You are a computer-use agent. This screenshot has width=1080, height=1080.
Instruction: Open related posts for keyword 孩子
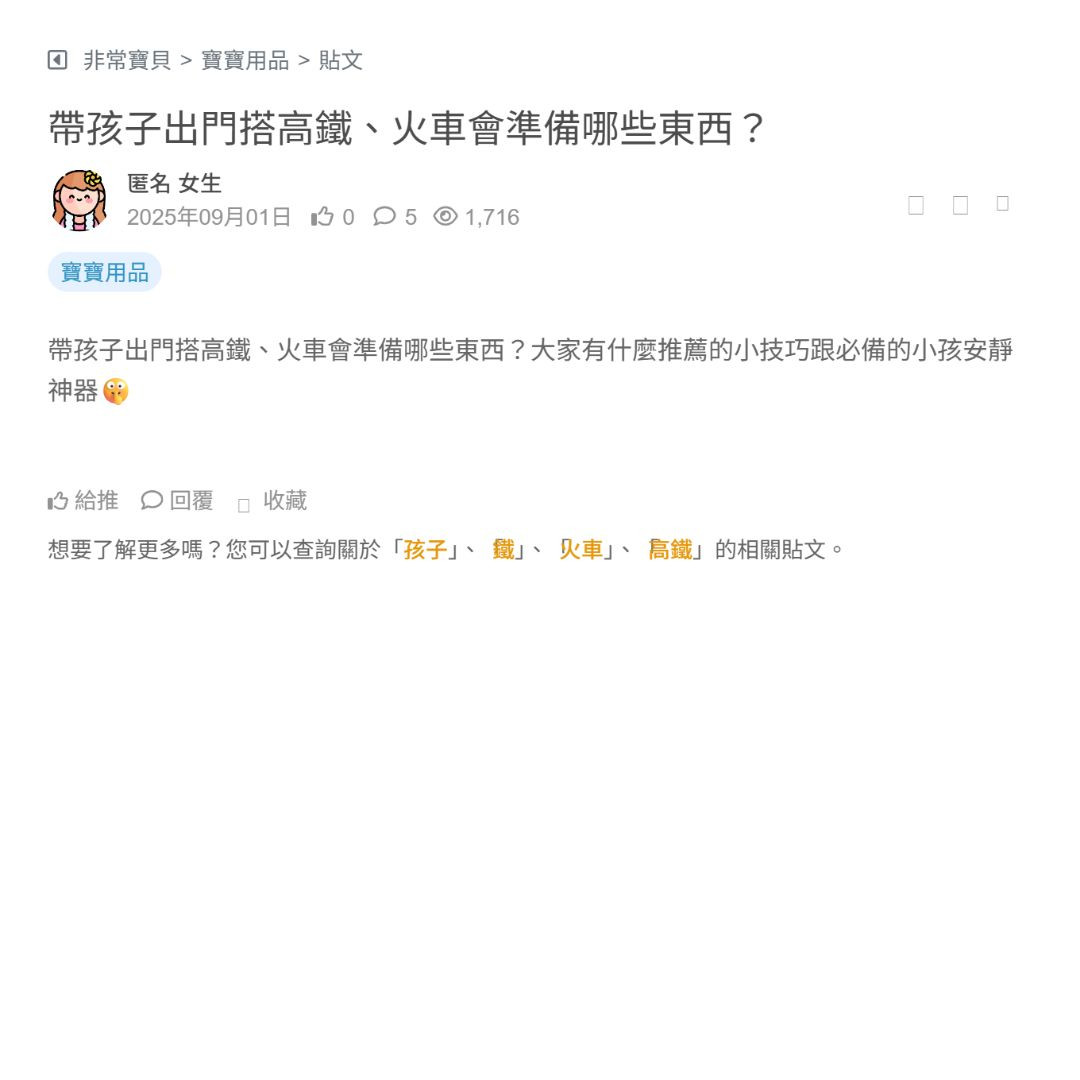425,549
